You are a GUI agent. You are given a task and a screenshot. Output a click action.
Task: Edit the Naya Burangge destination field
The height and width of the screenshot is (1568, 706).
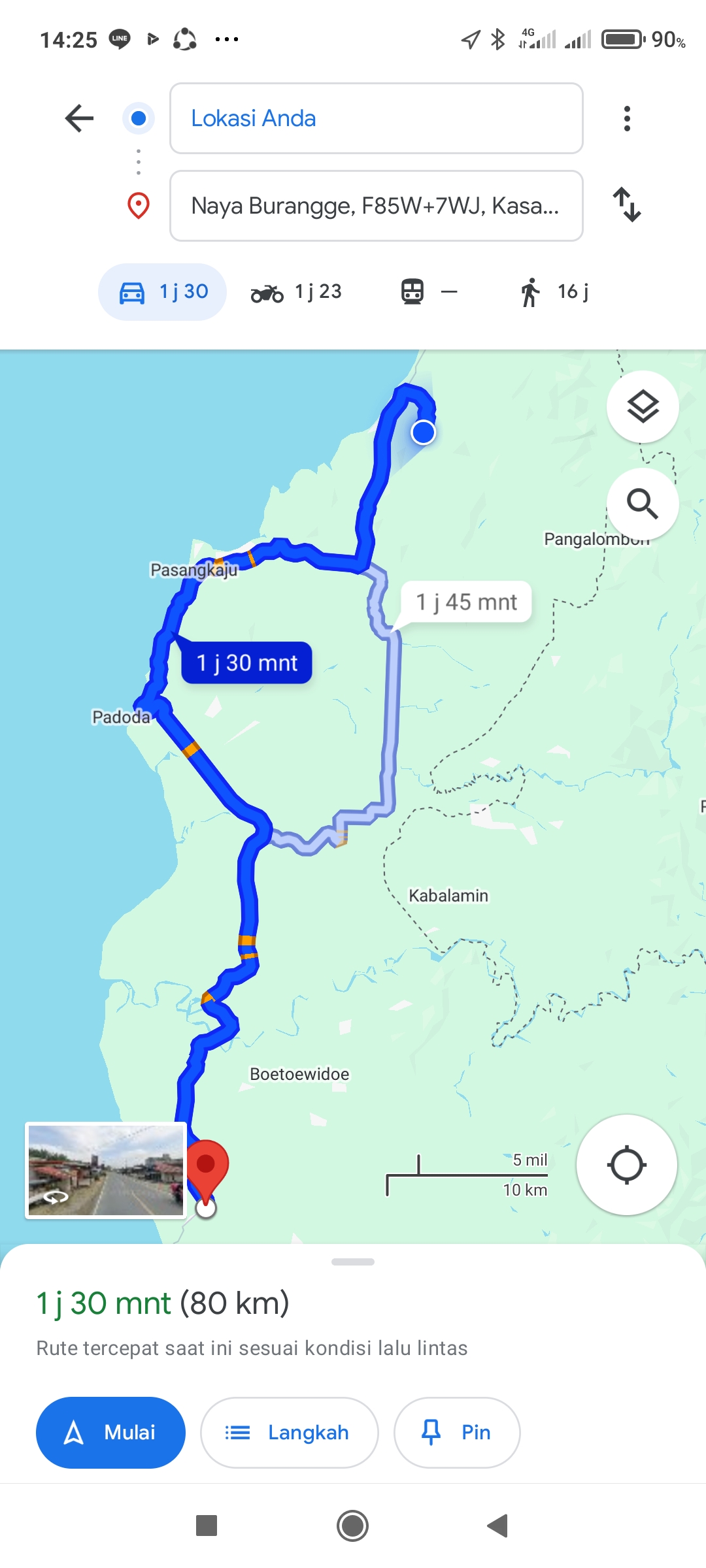(x=376, y=206)
